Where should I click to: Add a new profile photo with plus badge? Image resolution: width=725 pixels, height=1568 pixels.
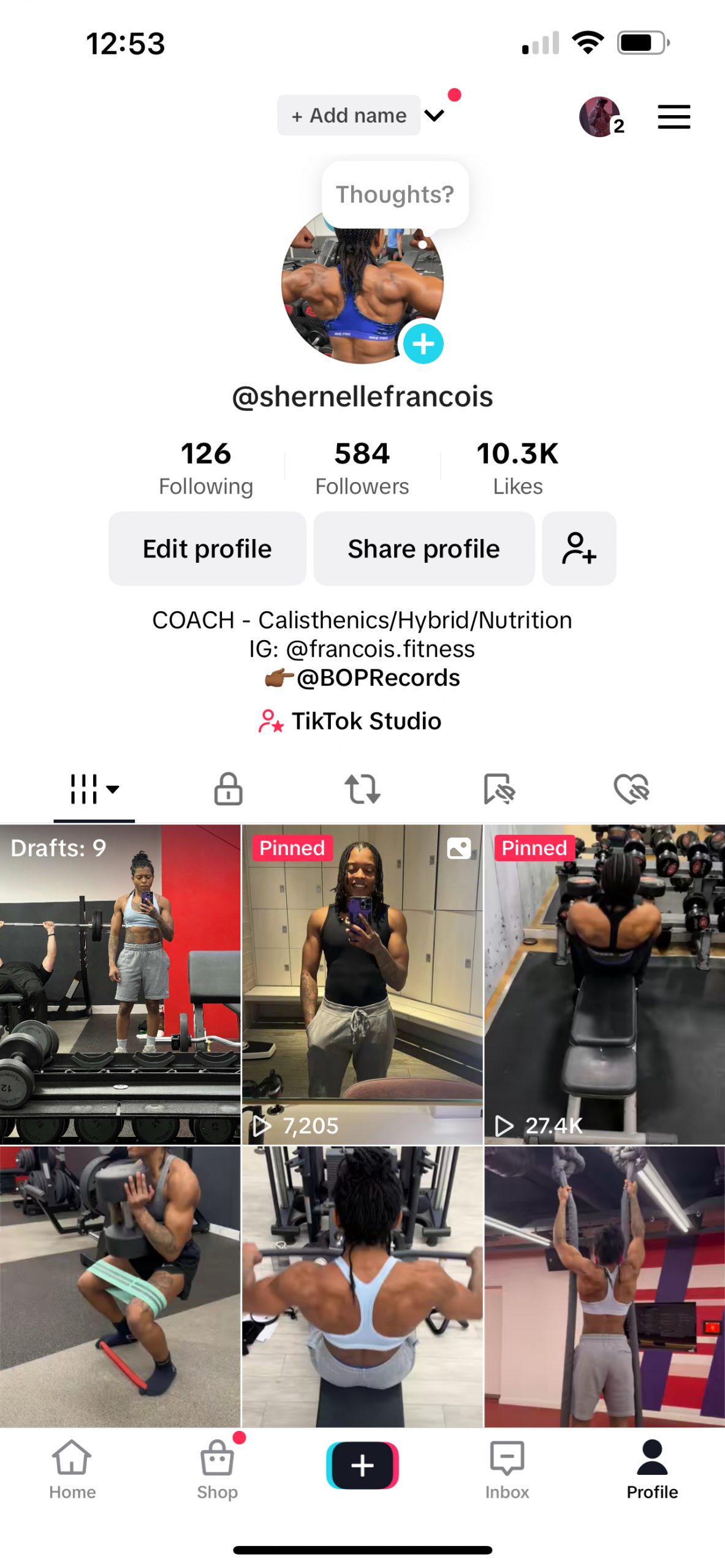pos(423,344)
